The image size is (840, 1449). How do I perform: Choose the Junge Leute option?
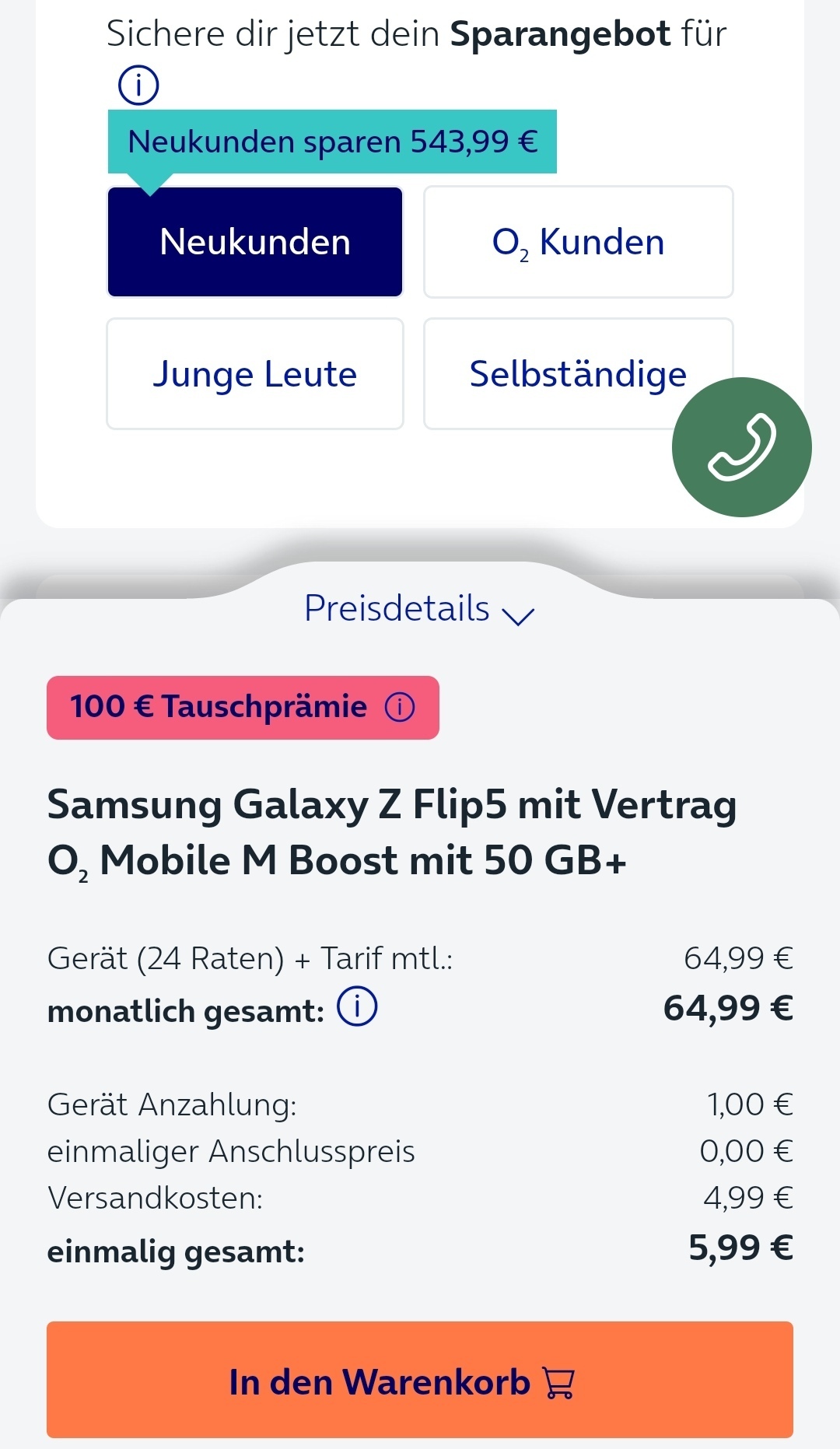(x=255, y=374)
